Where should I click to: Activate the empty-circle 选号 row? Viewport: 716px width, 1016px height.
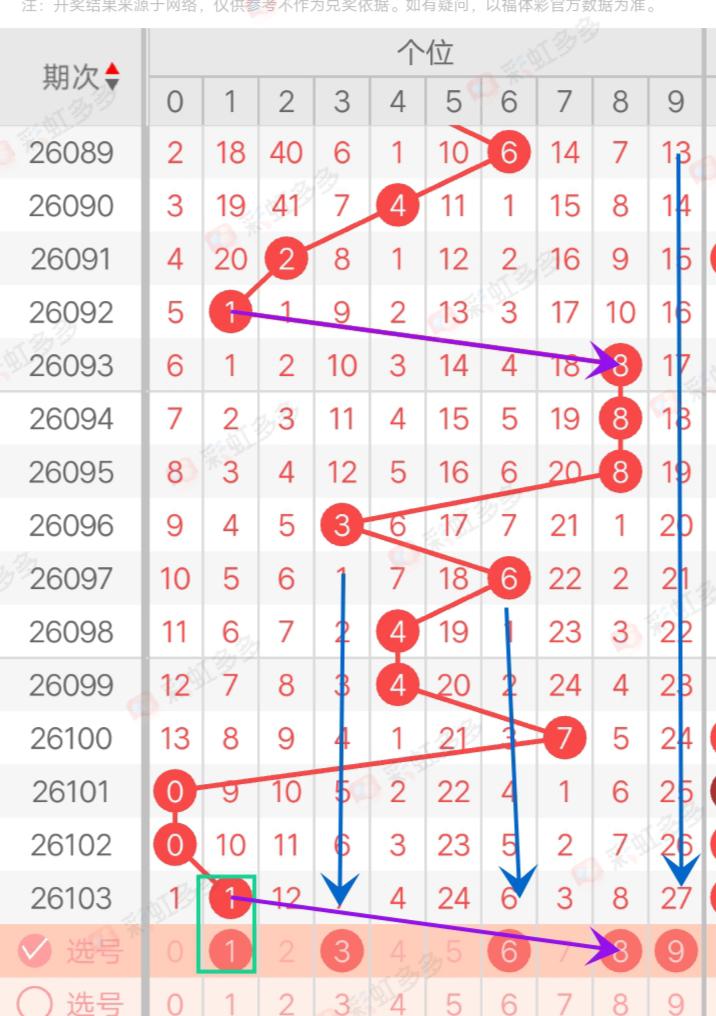pos(35,1003)
